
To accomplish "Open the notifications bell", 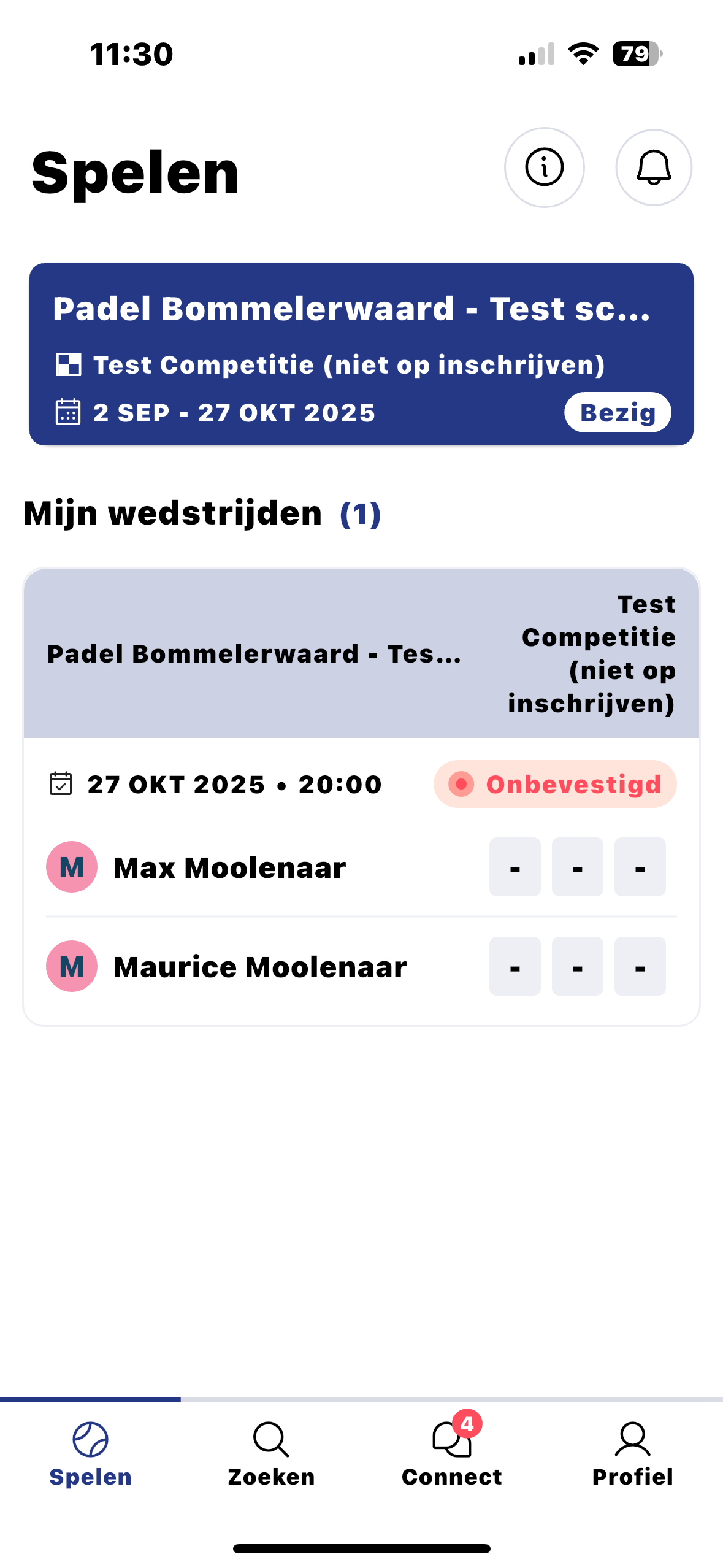I will coord(653,167).
